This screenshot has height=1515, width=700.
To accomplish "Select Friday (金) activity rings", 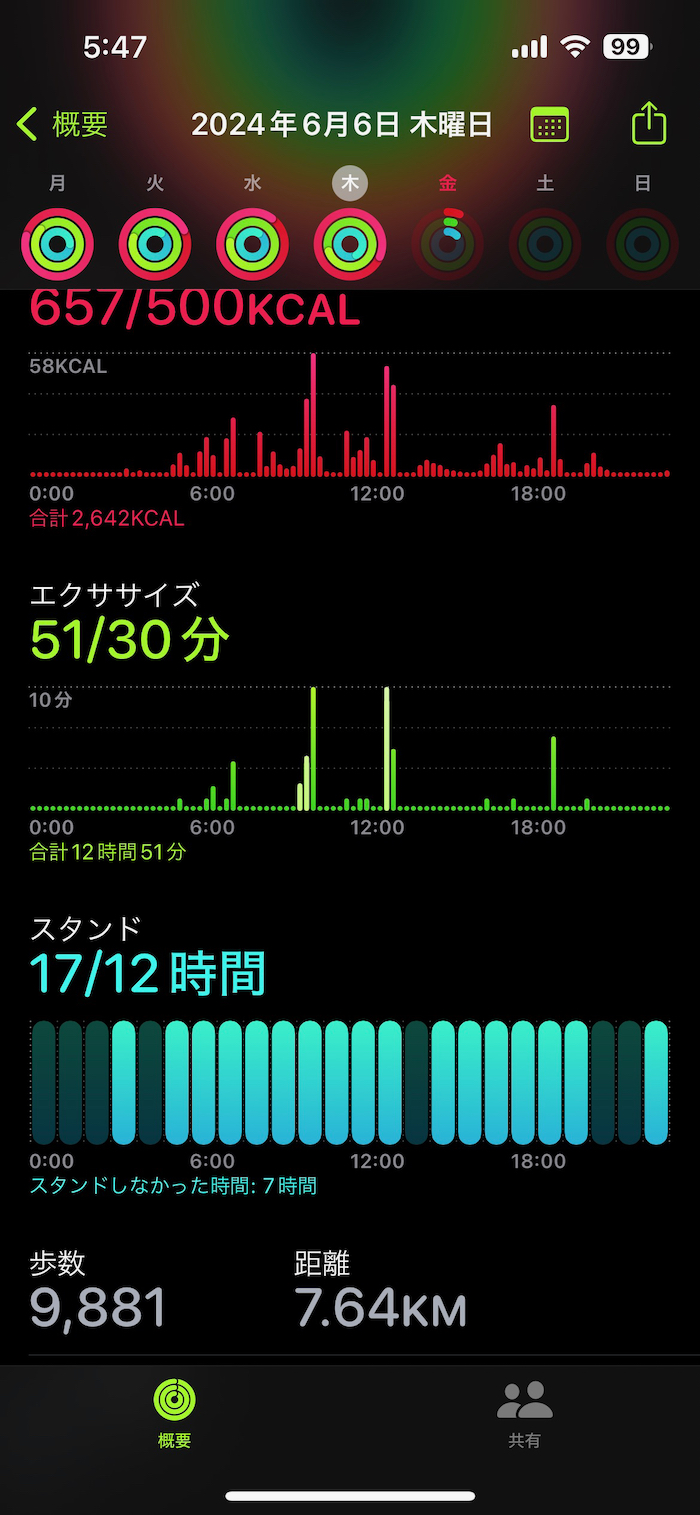I will [448, 243].
